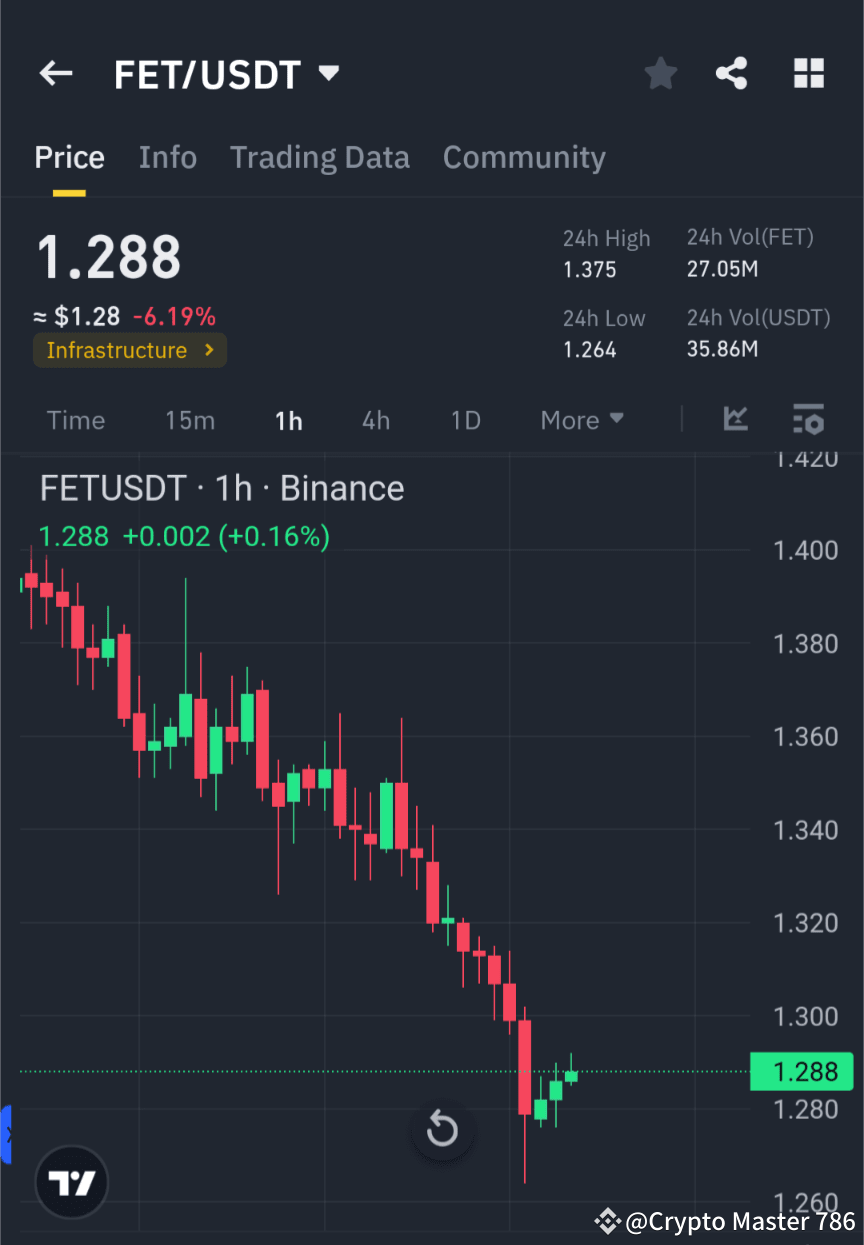Screen dimensions: 864x1245
Task: Open the FET/USDT pair selector dropdown
Action: pyautogui.click(x=328, y=72)
